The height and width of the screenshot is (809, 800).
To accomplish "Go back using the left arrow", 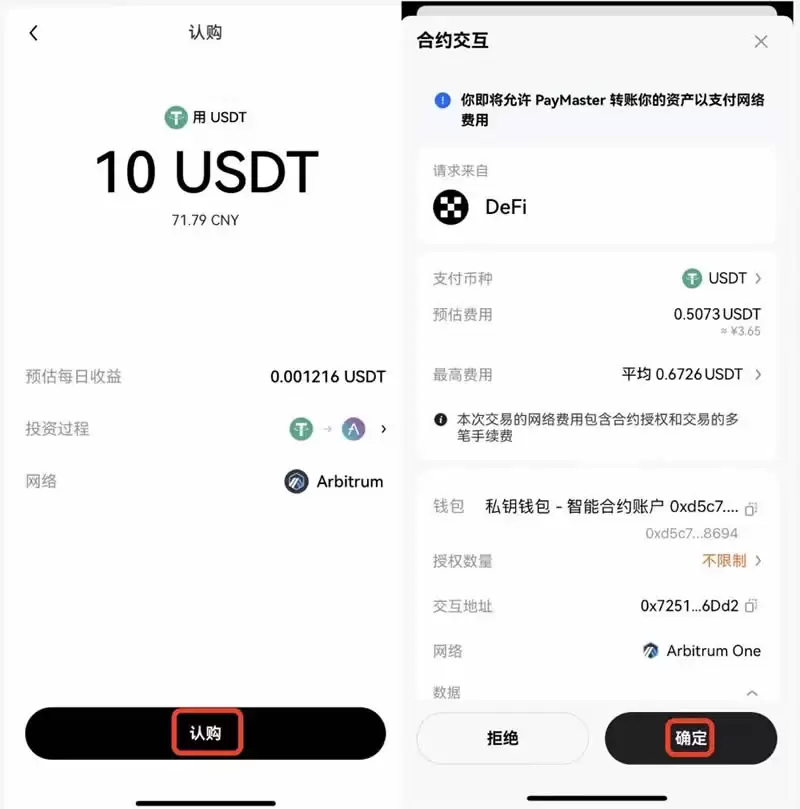I will click(34, 32).
